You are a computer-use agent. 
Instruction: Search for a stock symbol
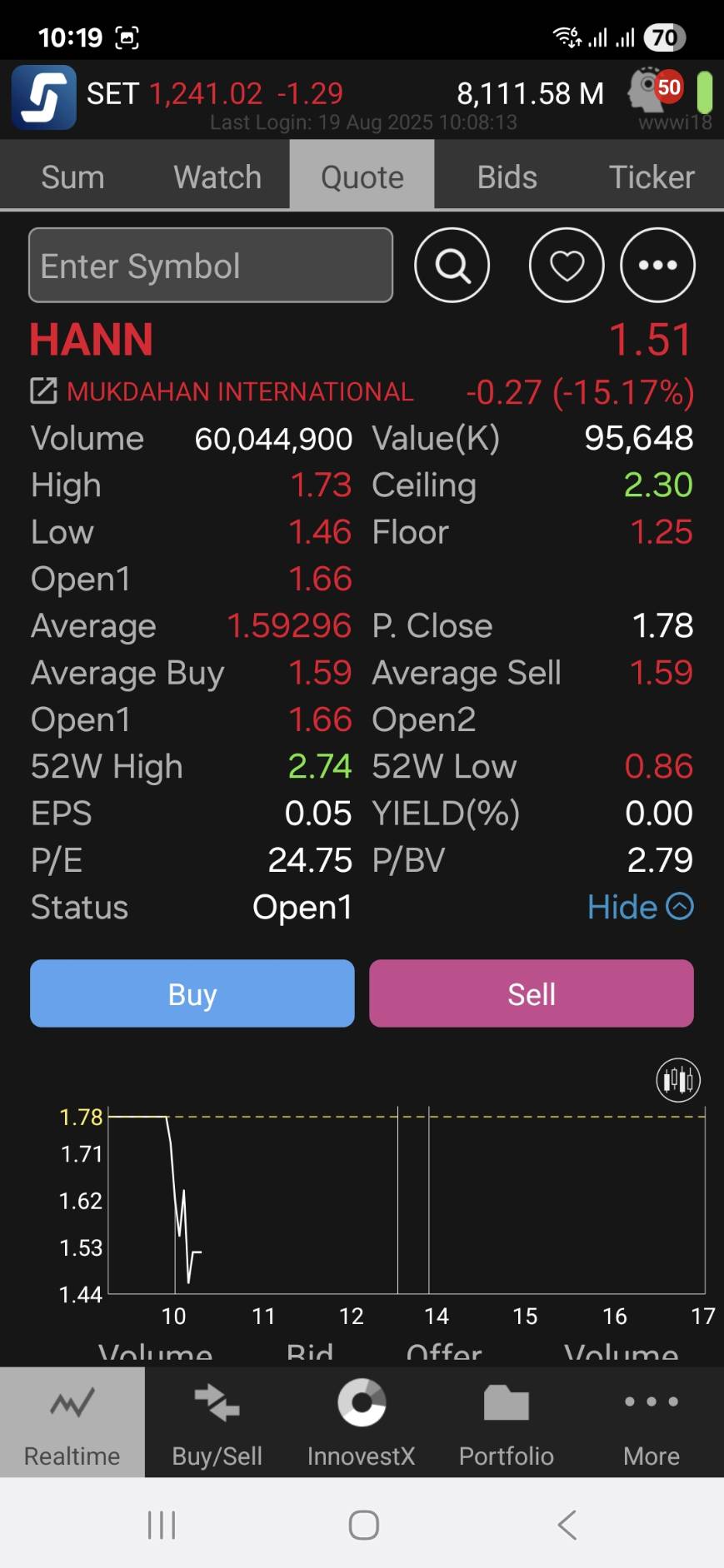click(452, 265)
